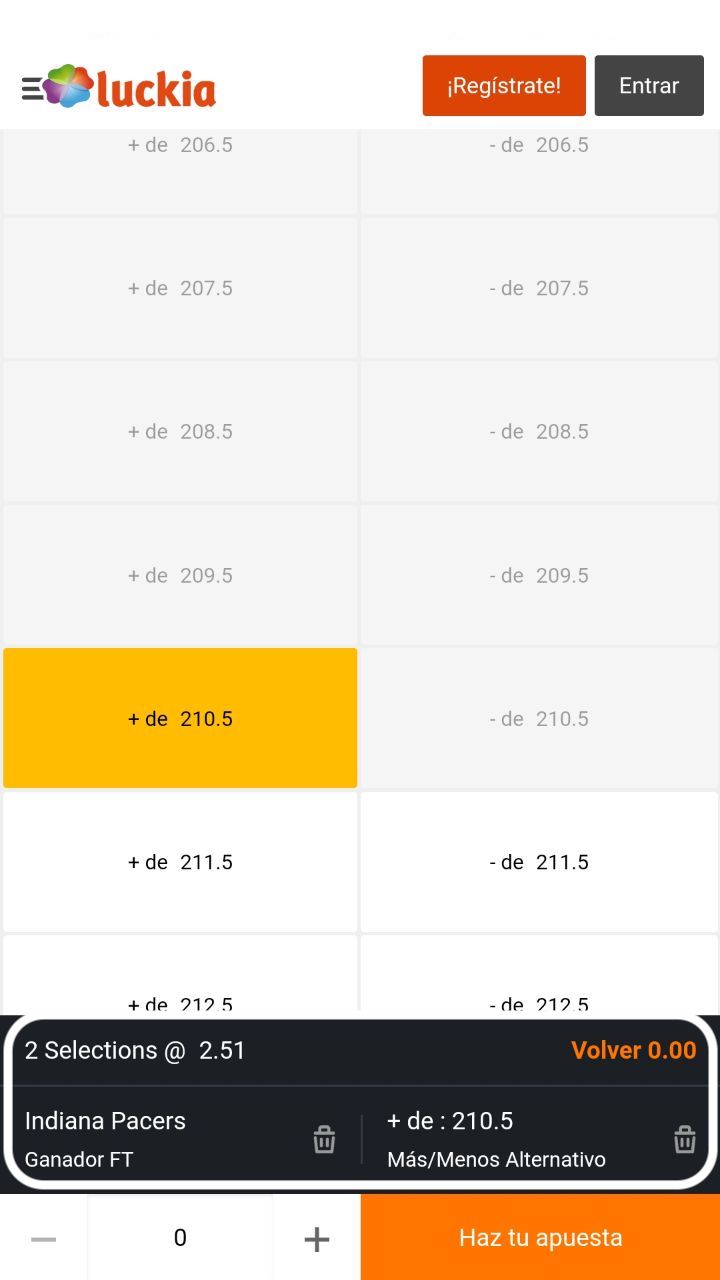
Task: Select + de 209.5 option
Action: (180, 575)
